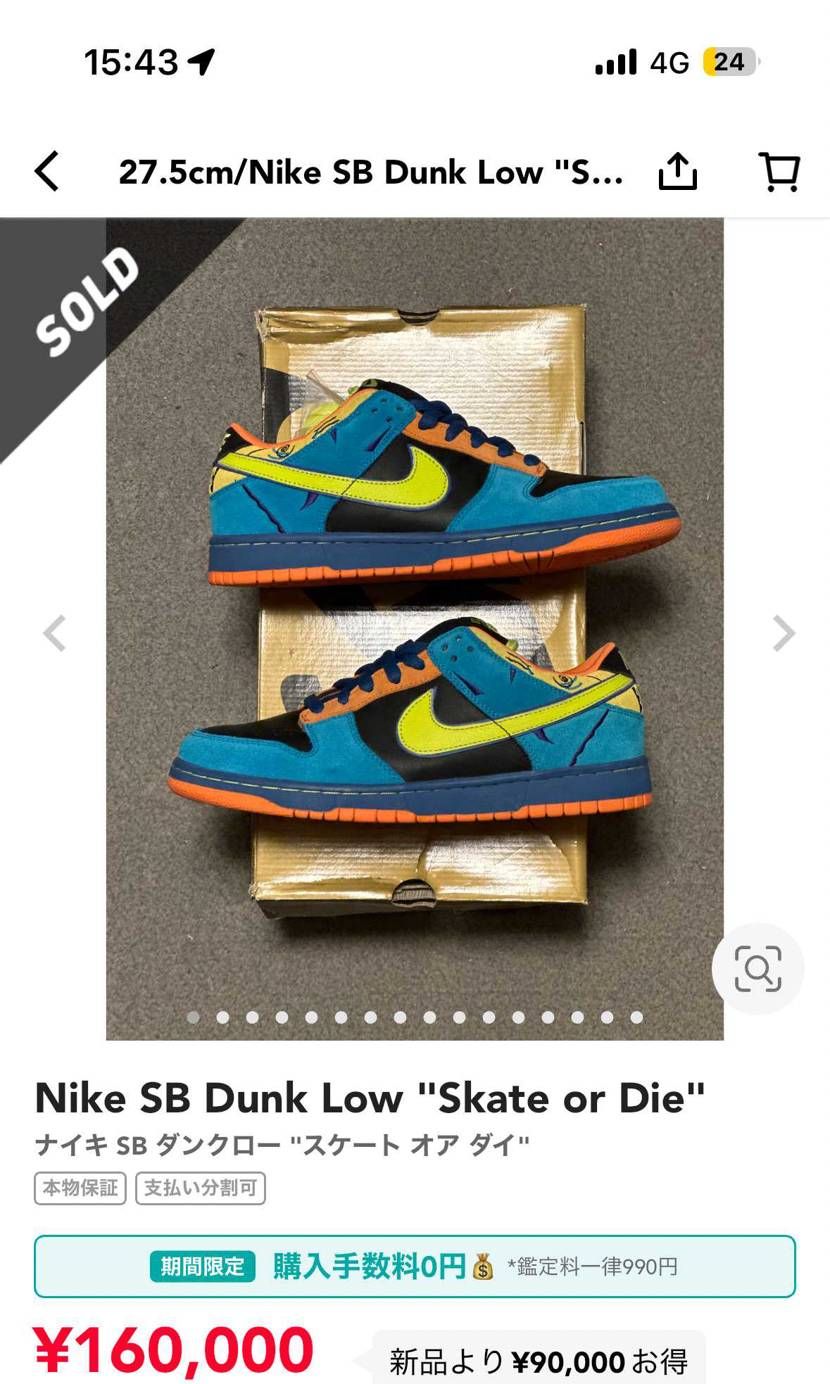The width and height of the screenshot is (830, 1384).
Task: Open the sneaker product photo
Action: point(415,629)
